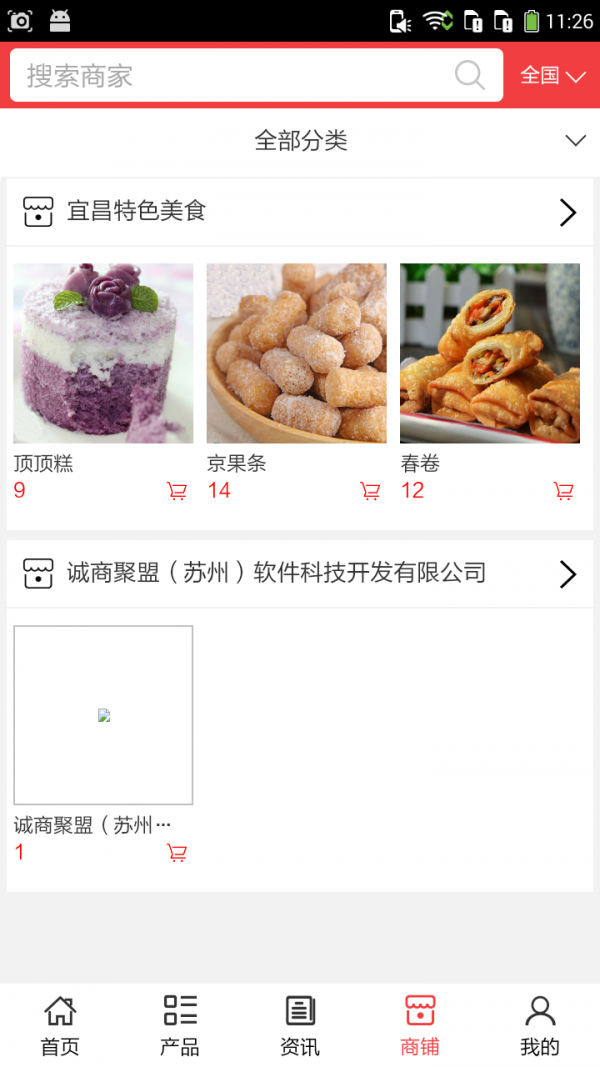Image resolution: width=600 pixels, height=1067 pixels.
Task: Add 京果条 to the cart
Action: (370, 491)
